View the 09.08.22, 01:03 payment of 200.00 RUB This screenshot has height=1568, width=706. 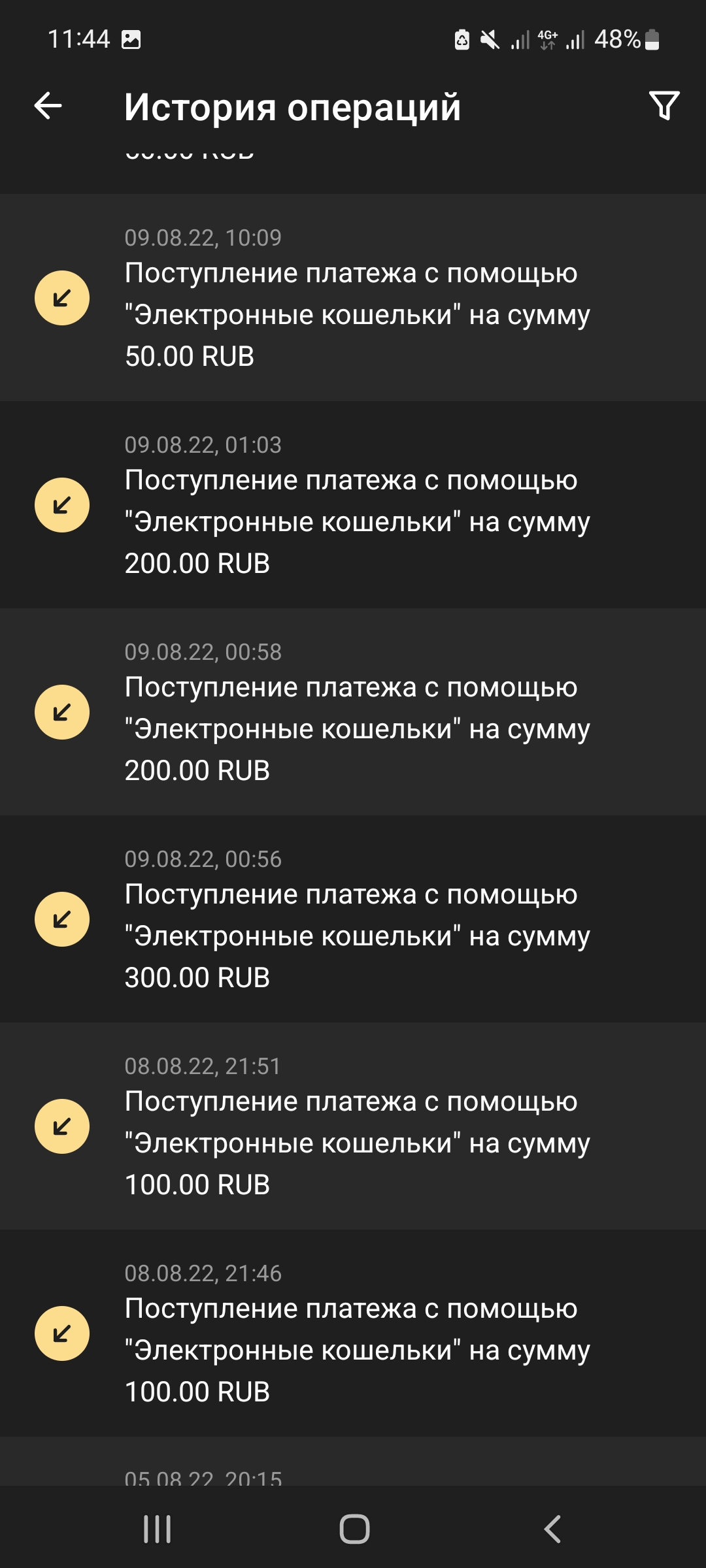[353, 504]
